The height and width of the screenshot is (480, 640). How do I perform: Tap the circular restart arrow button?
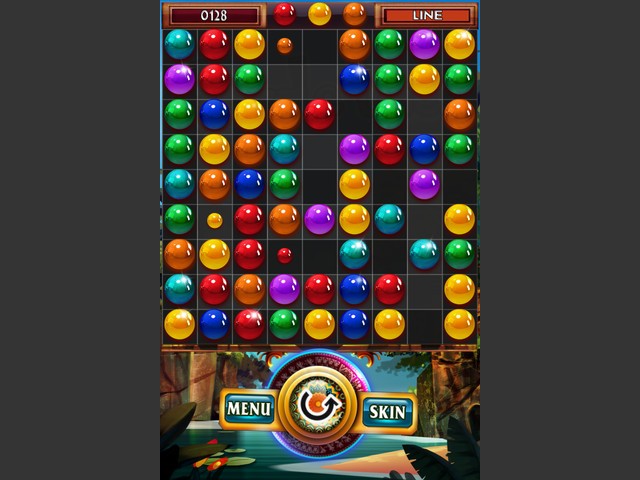[318, 406]
